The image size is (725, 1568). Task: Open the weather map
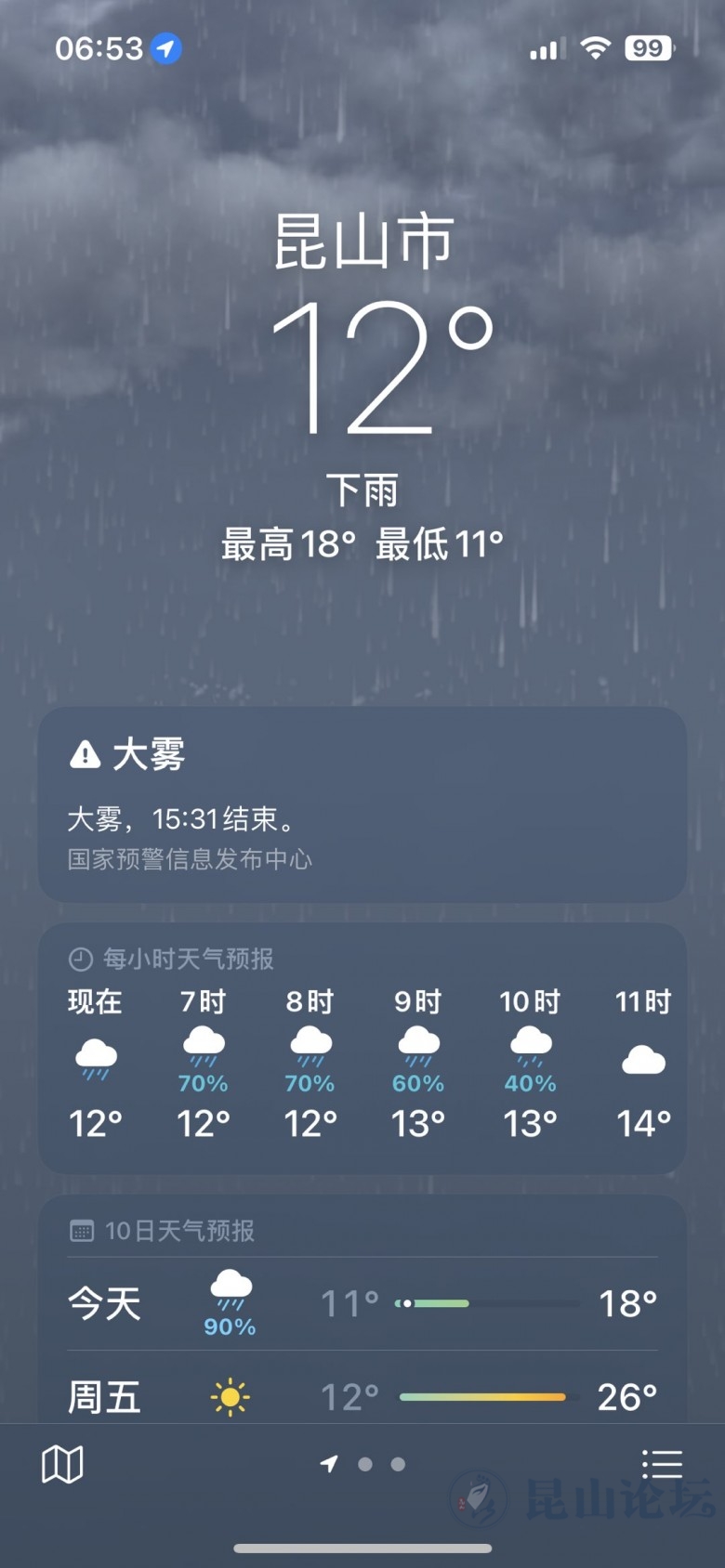[x=62, y=1465]
